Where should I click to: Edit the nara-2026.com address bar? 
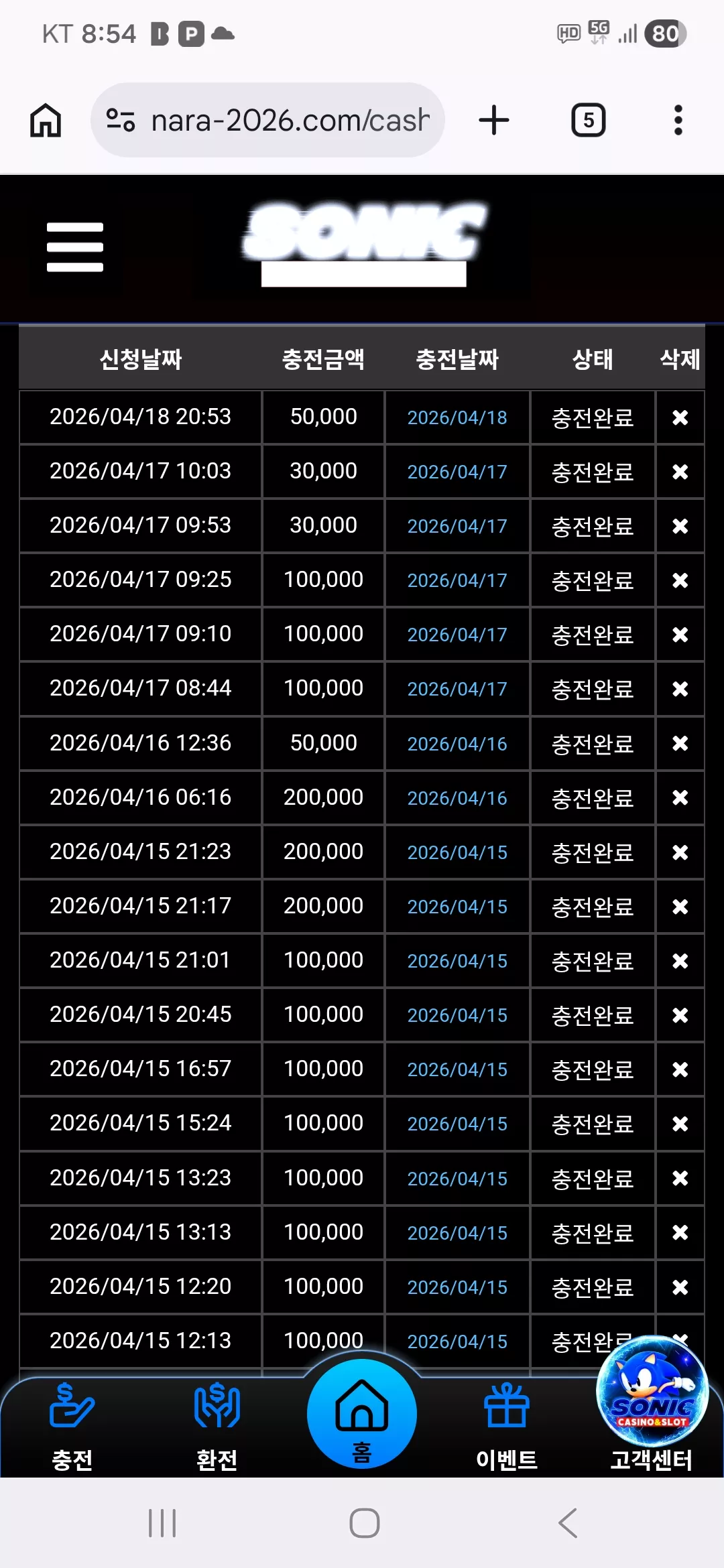click(267, 121)
